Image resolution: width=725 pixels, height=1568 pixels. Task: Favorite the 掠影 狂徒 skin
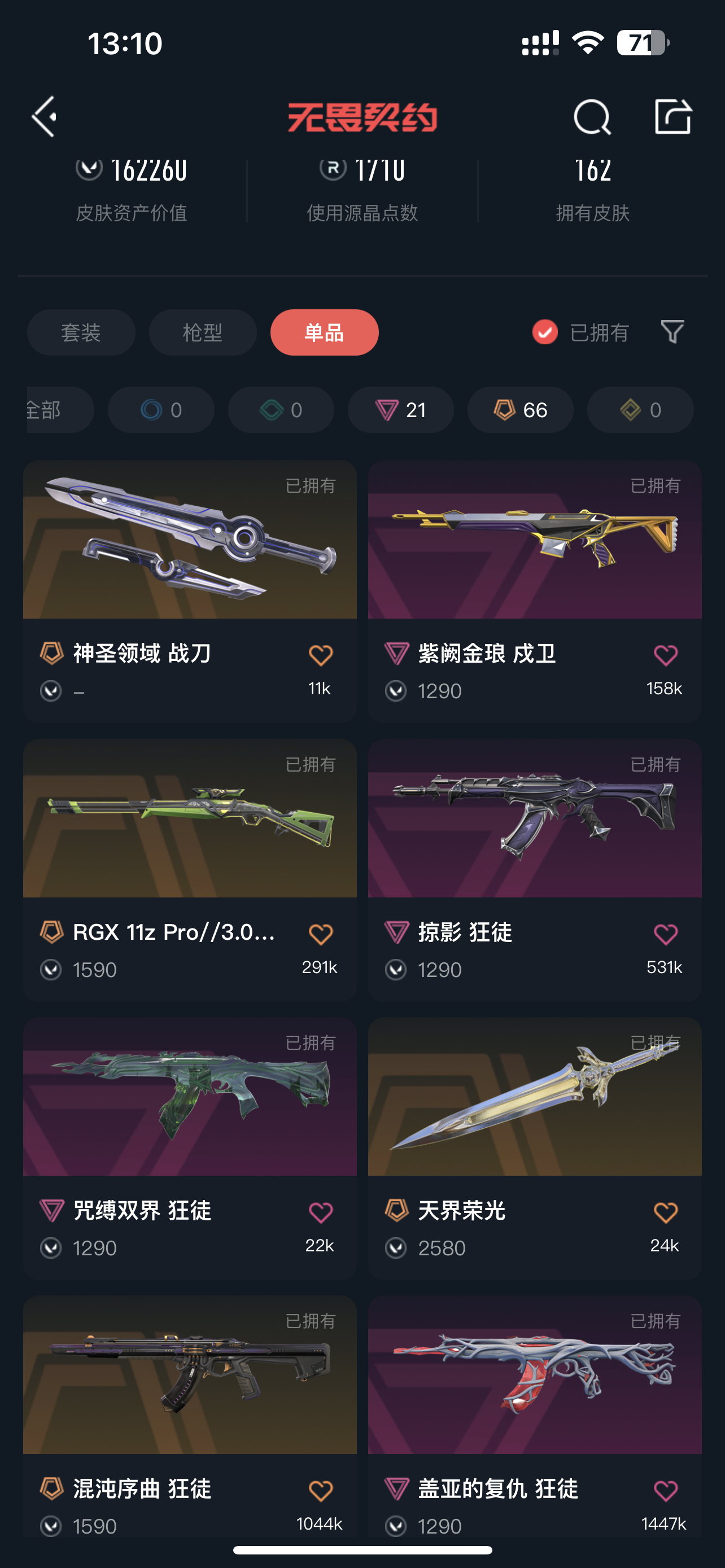pos(665,934)
